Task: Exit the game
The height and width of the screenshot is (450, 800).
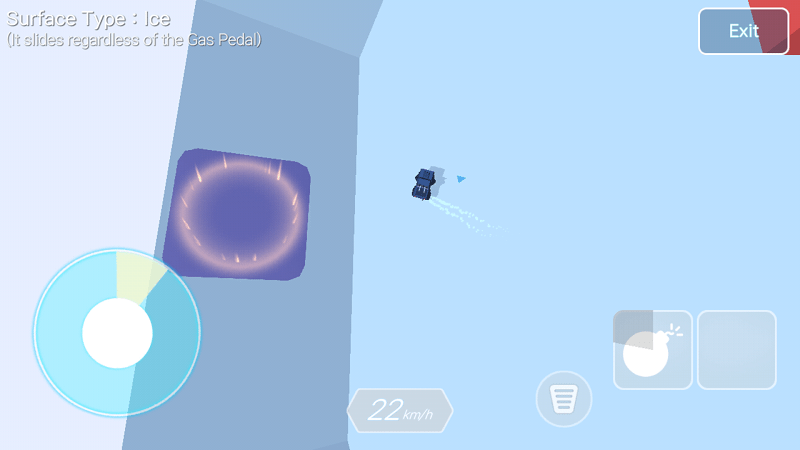Action: (743, 31)
